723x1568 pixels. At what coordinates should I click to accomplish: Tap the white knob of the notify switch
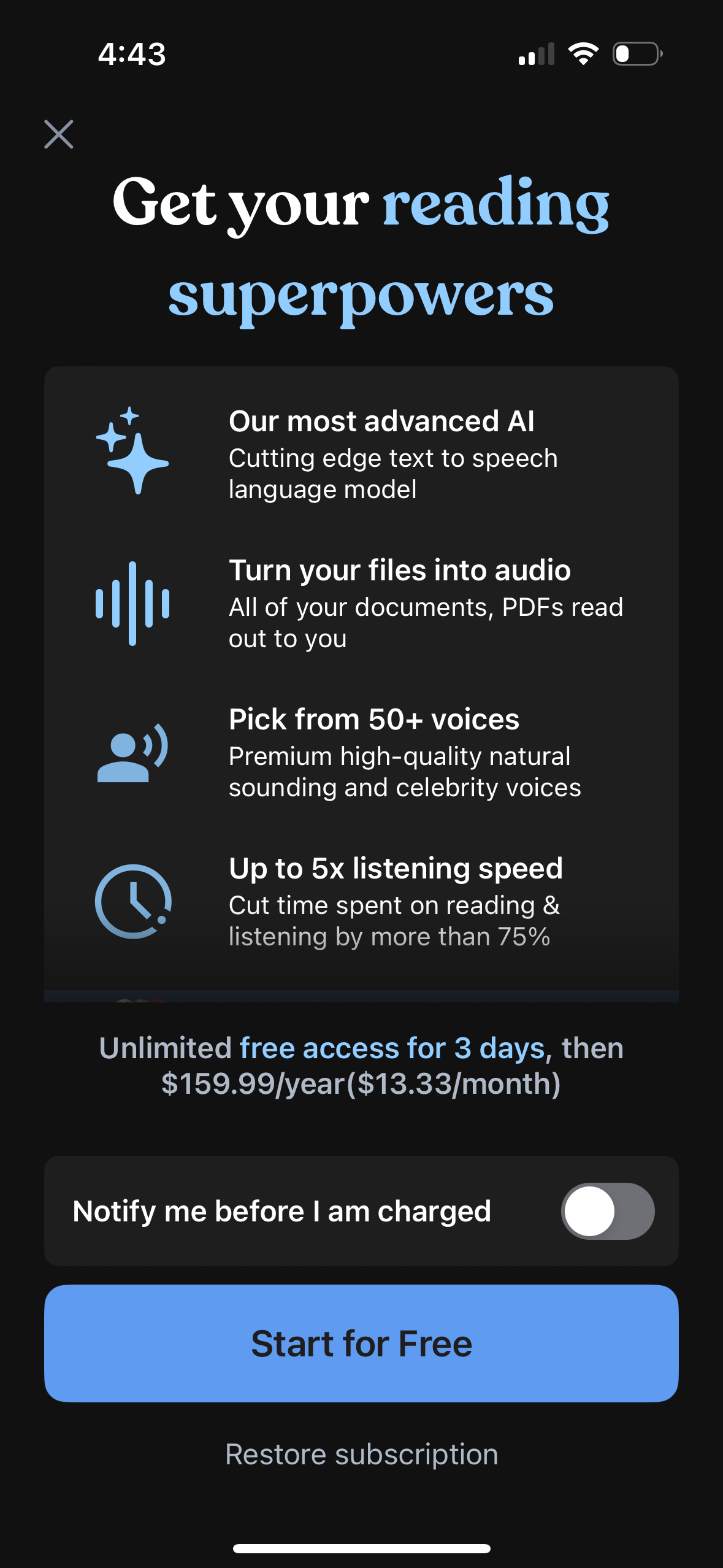[591, 1210]
